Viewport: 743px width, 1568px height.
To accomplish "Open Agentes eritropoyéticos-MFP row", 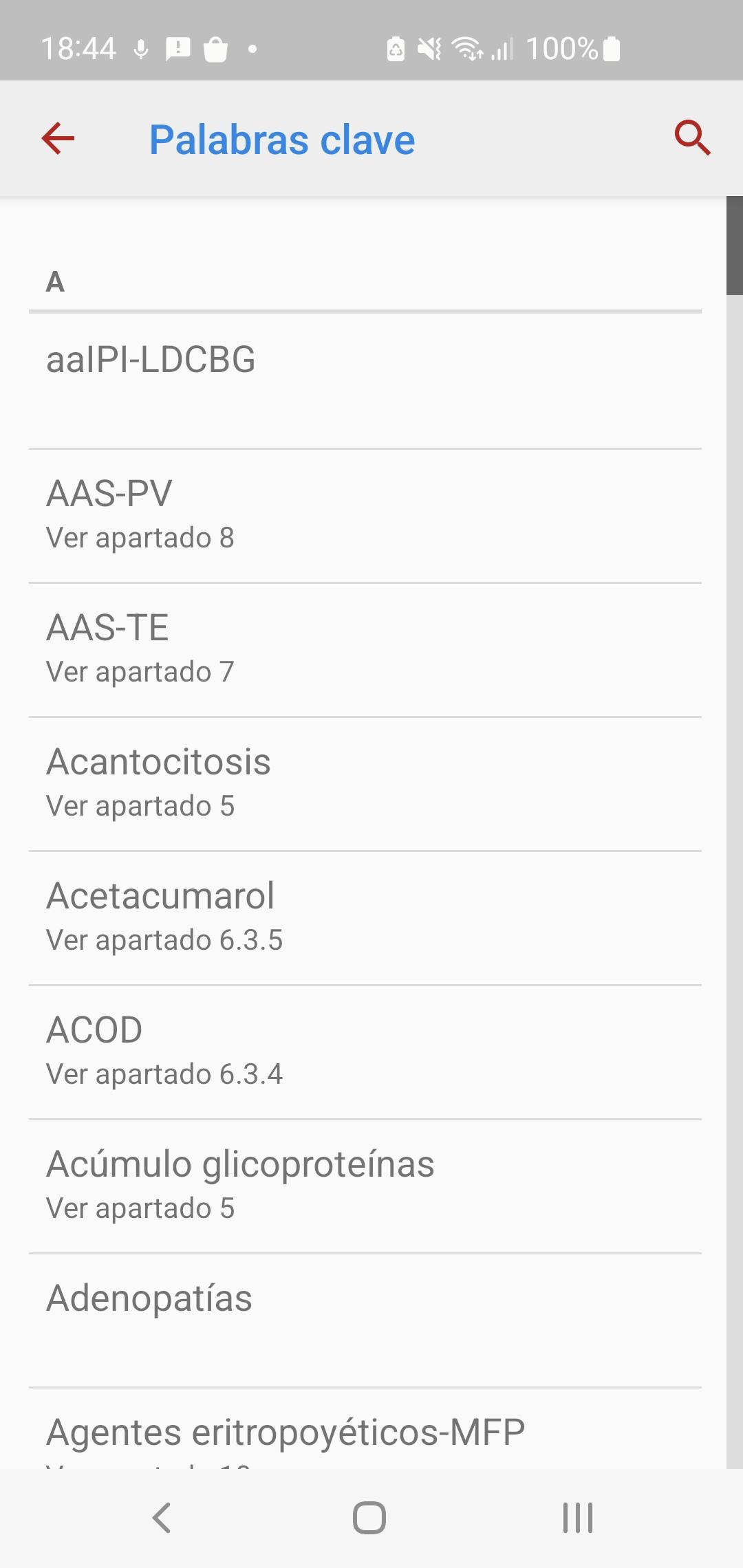I will coord(365,1429).
